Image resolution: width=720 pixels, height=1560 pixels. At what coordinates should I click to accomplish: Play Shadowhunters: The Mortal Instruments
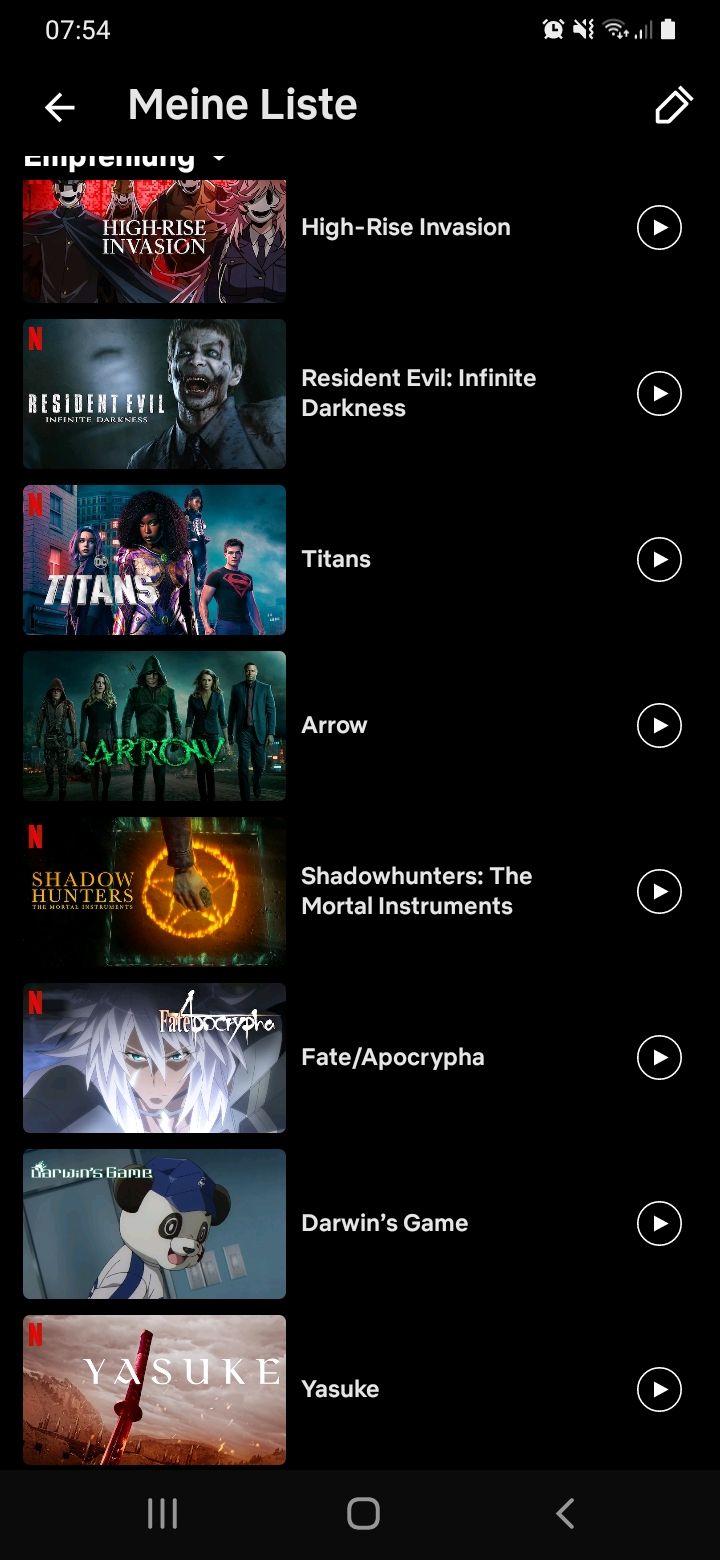659,892
